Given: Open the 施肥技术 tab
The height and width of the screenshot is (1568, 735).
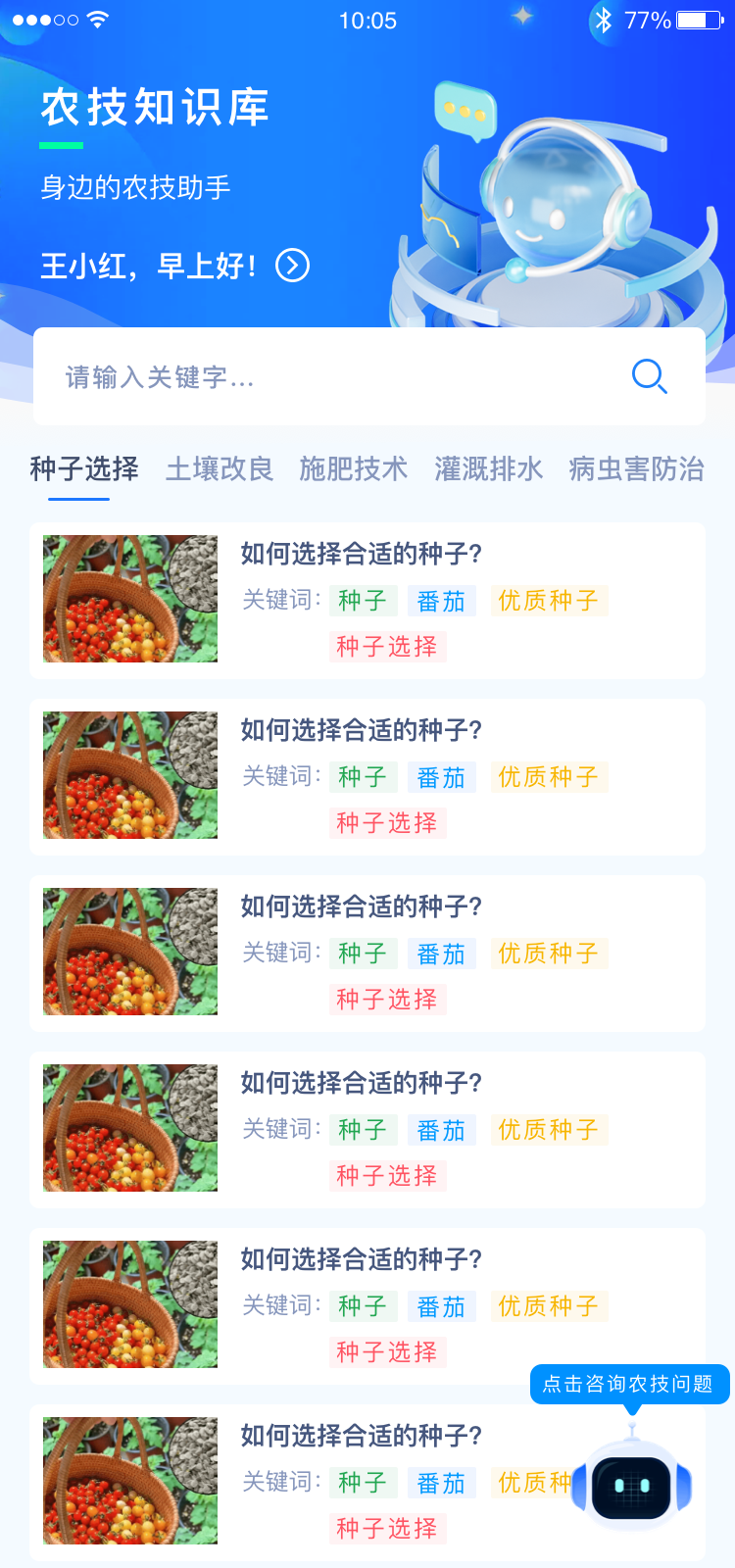Looking at the screenshot, I should [353, 469].
